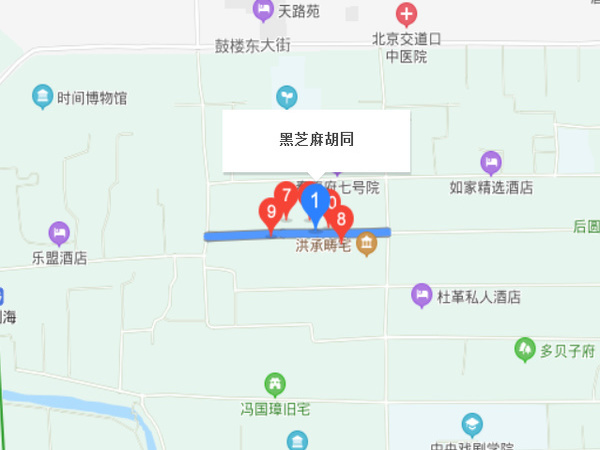
Task: Open the 时间博物馆 map point
Action: tap(43, 97)
